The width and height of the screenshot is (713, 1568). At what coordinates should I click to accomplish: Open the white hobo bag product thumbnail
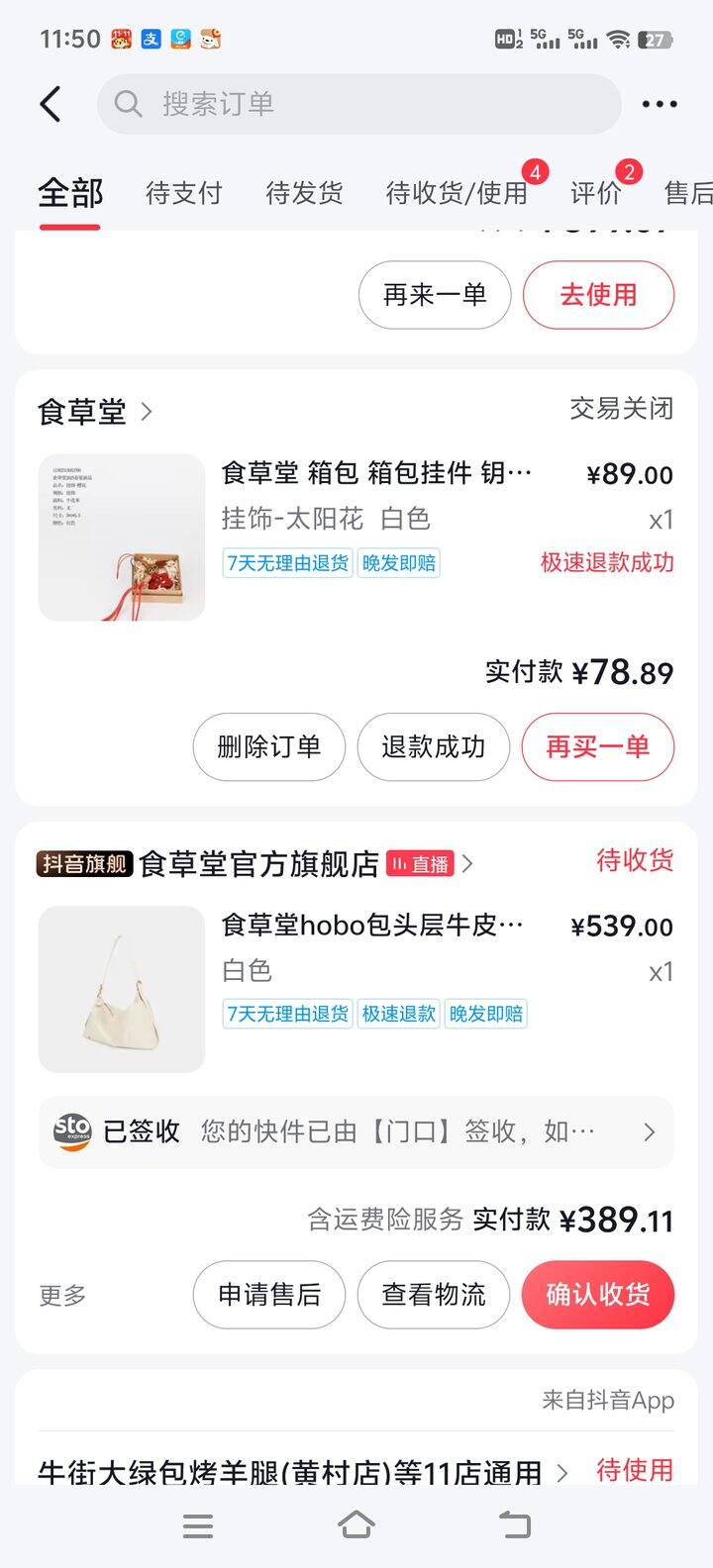tap(121, 988)
